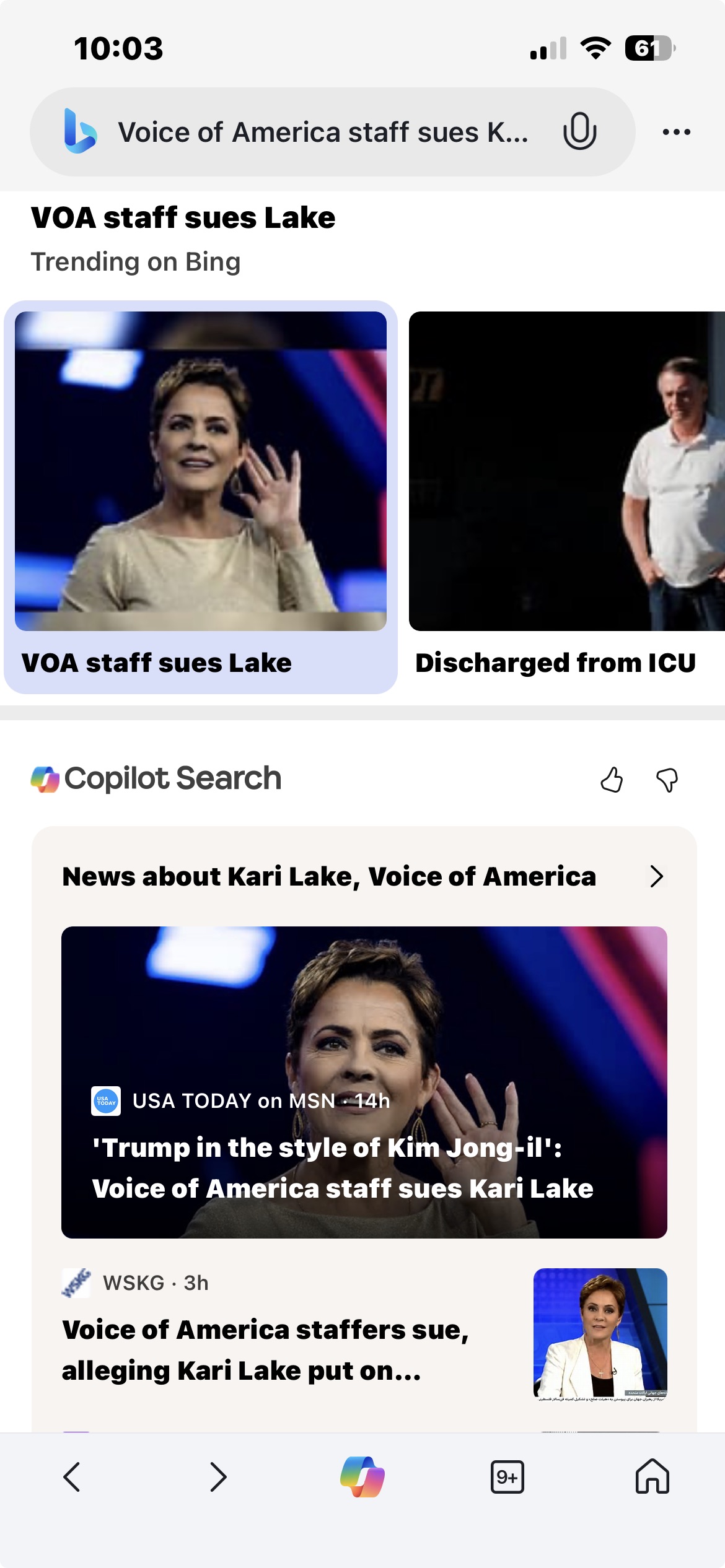This screenshot has height=1568, width=725.
Task: Tap the search box with Voice of America query
Action: [322, 133]
